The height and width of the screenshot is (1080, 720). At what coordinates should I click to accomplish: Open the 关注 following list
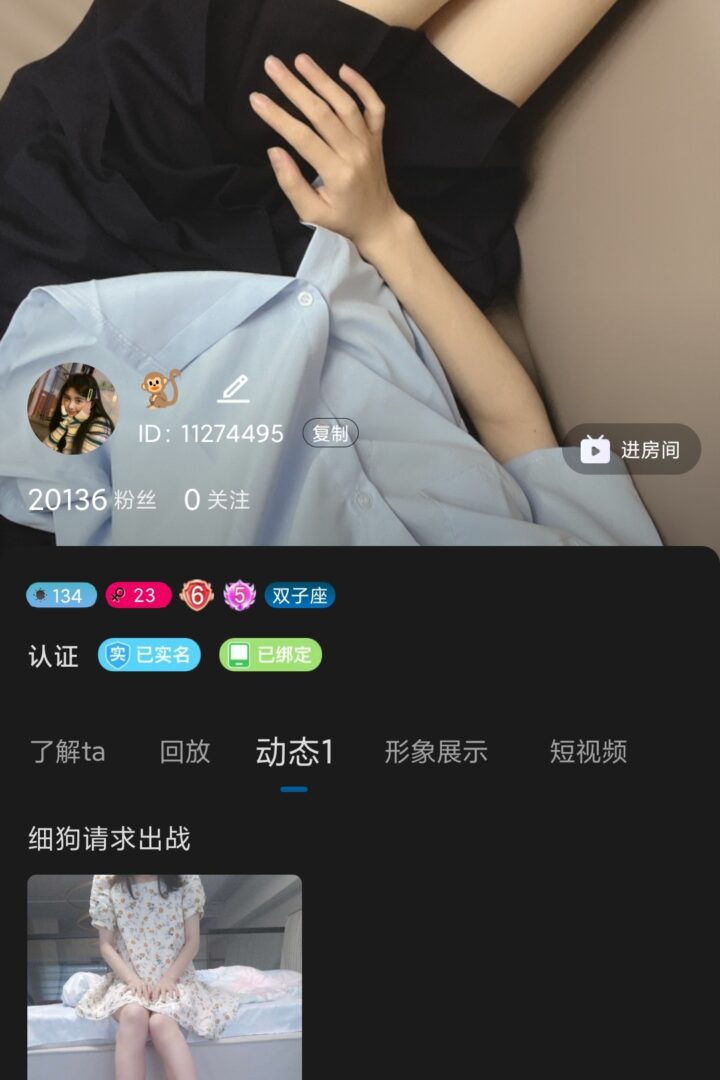[217, 500]
